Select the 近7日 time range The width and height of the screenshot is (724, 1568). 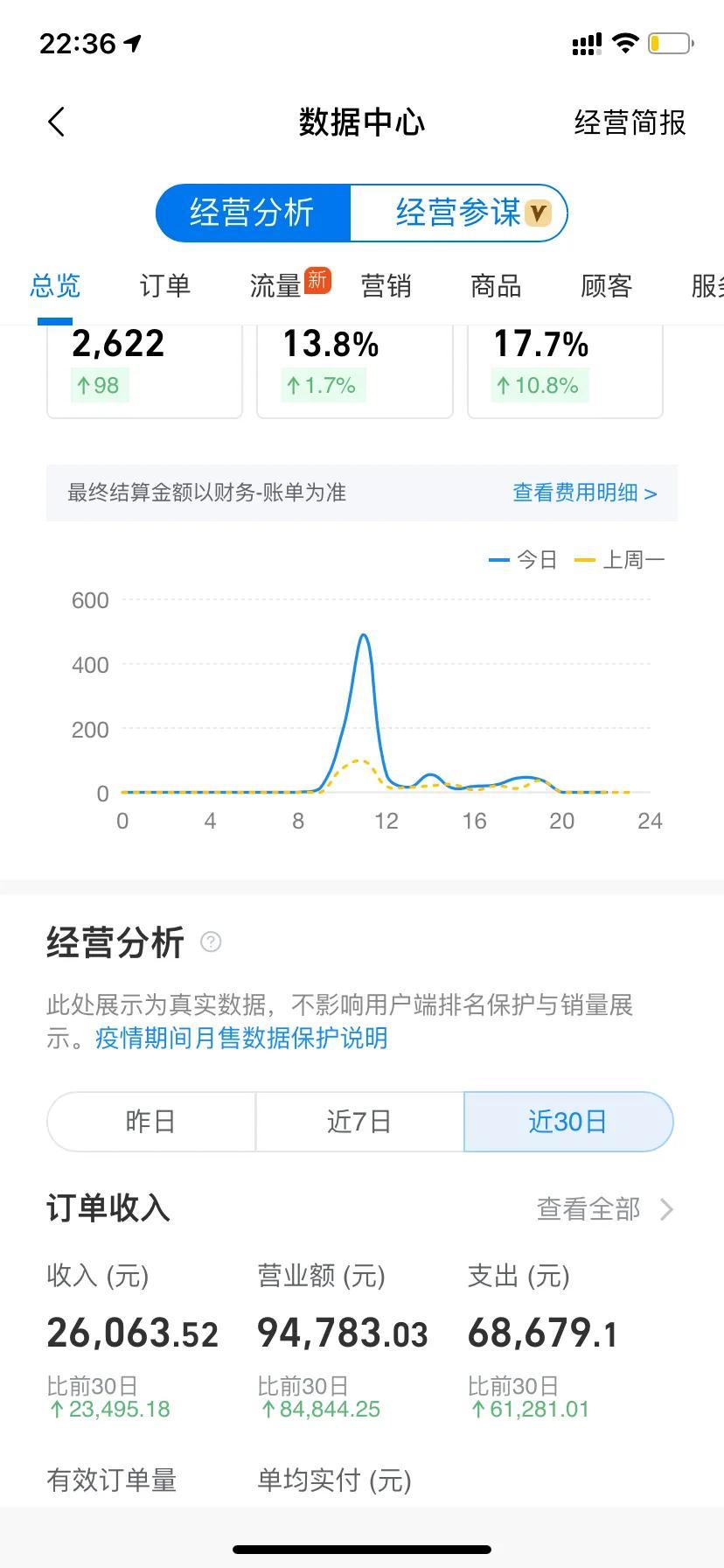(x=359, y=1122)
